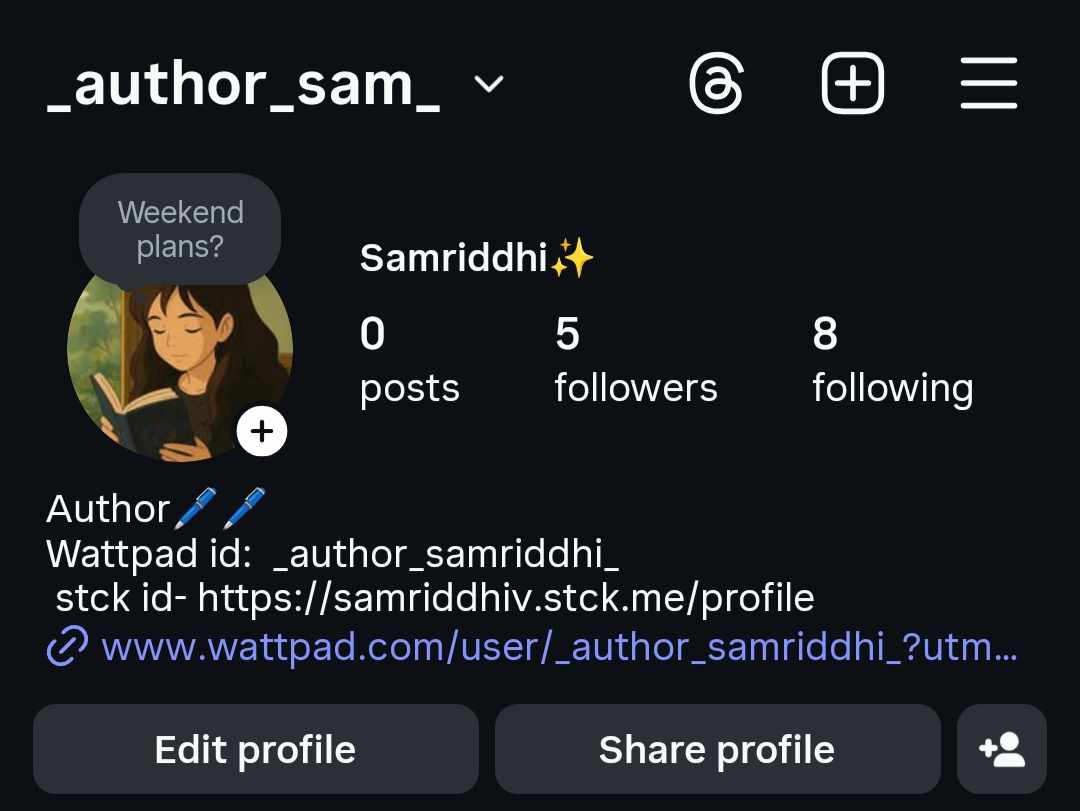View the 8 following list
Viewport: 1080px width, 811px height.
(x=891, y=361)
